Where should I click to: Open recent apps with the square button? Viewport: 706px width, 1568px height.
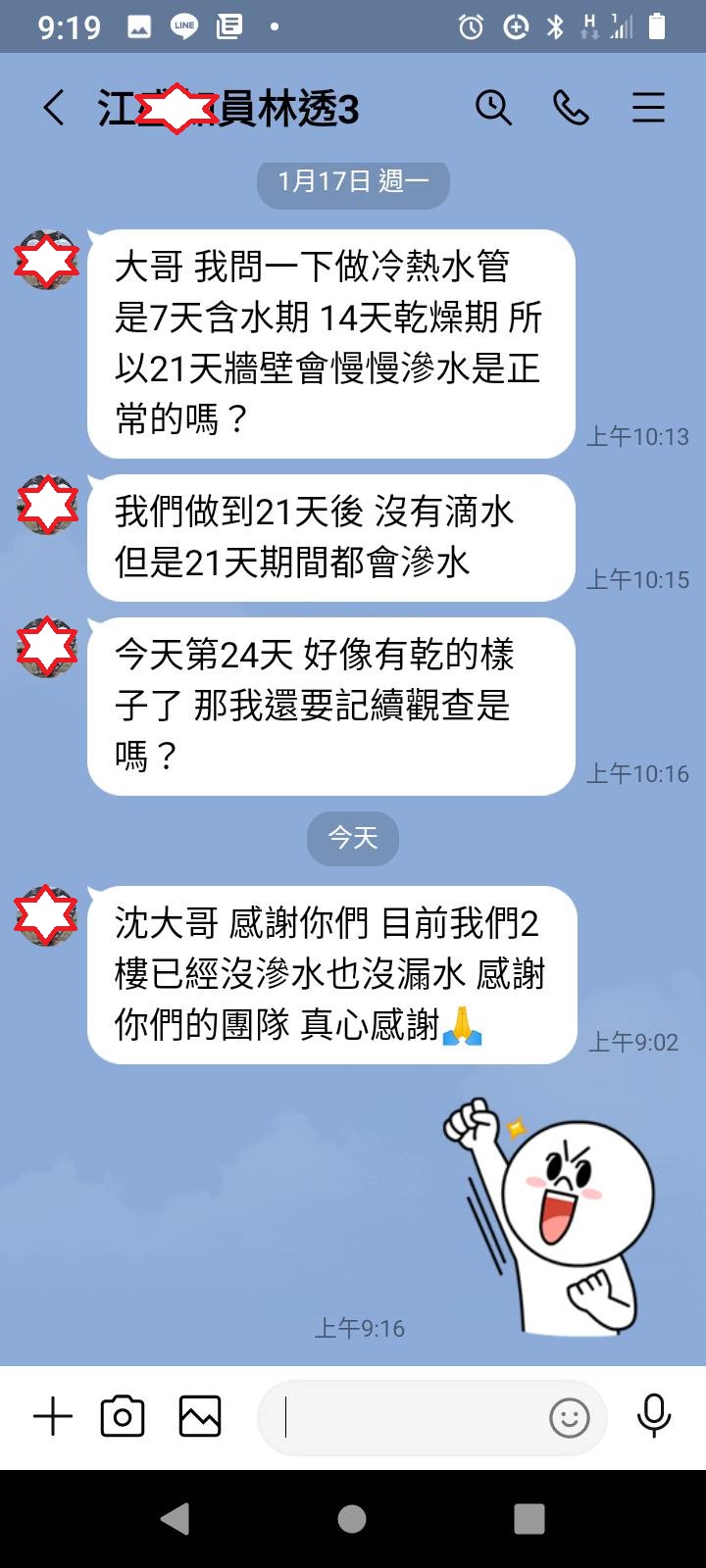point(528,1519)
